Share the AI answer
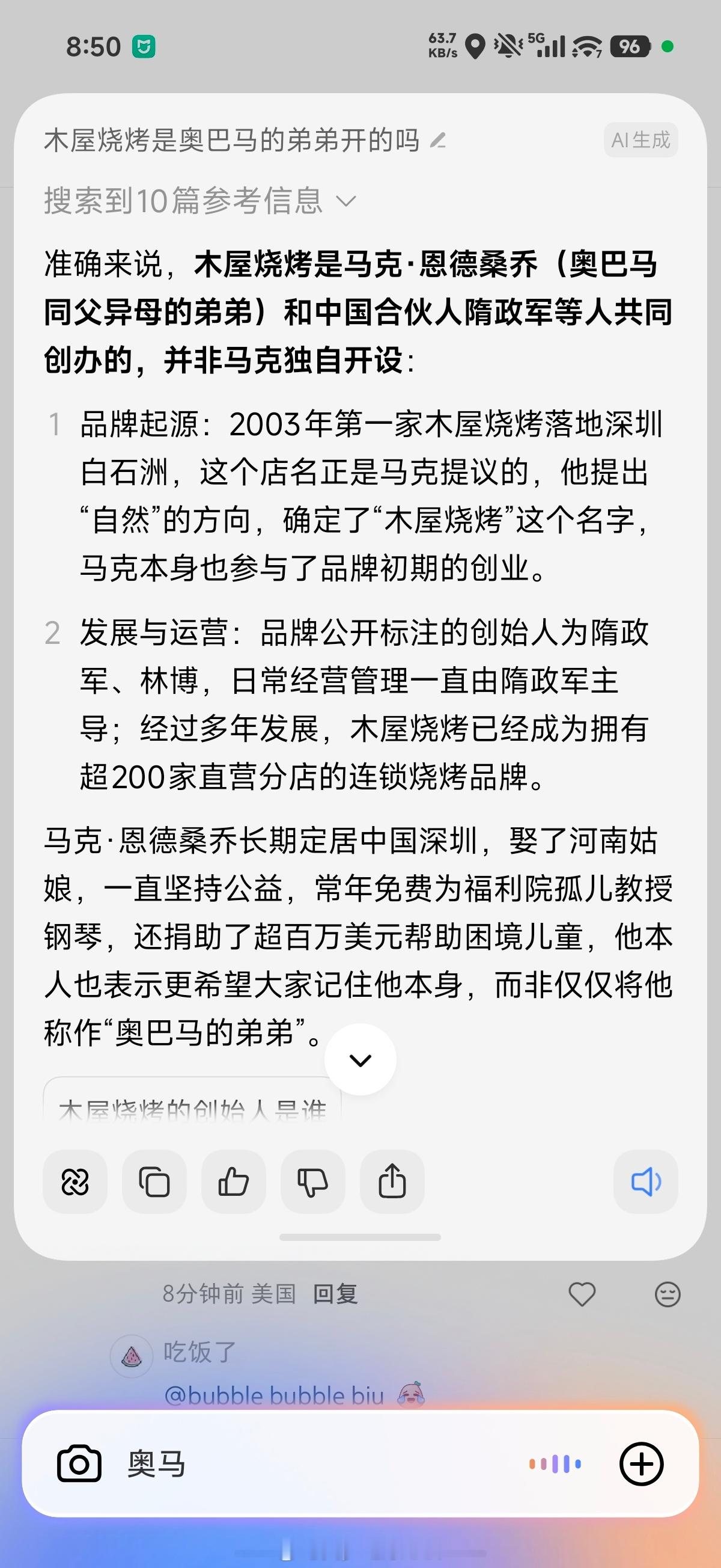Screen dimensions: 721x1568 click(x=392, y=1182)
